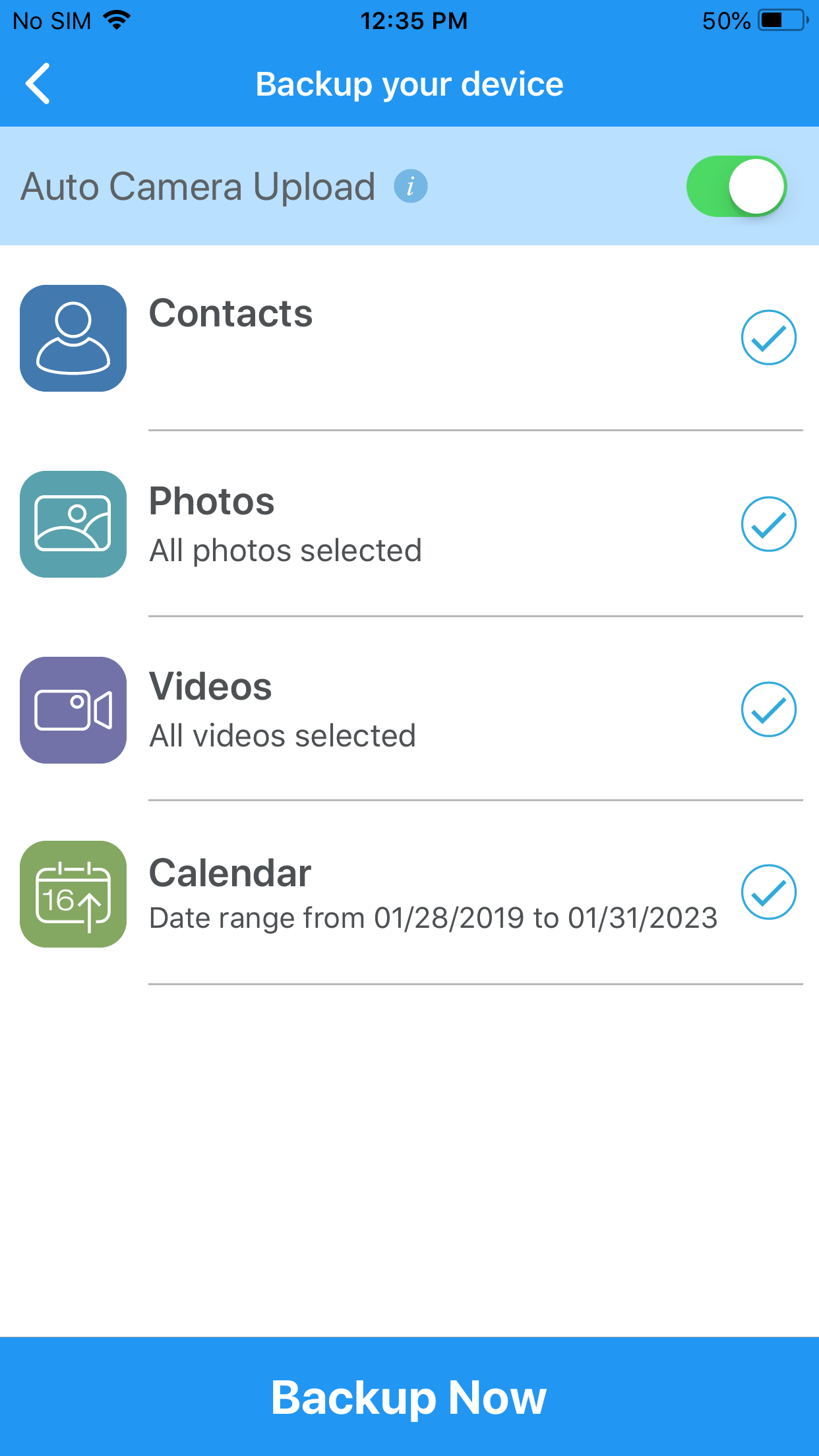Click the Photos app icon

[73, 524]
